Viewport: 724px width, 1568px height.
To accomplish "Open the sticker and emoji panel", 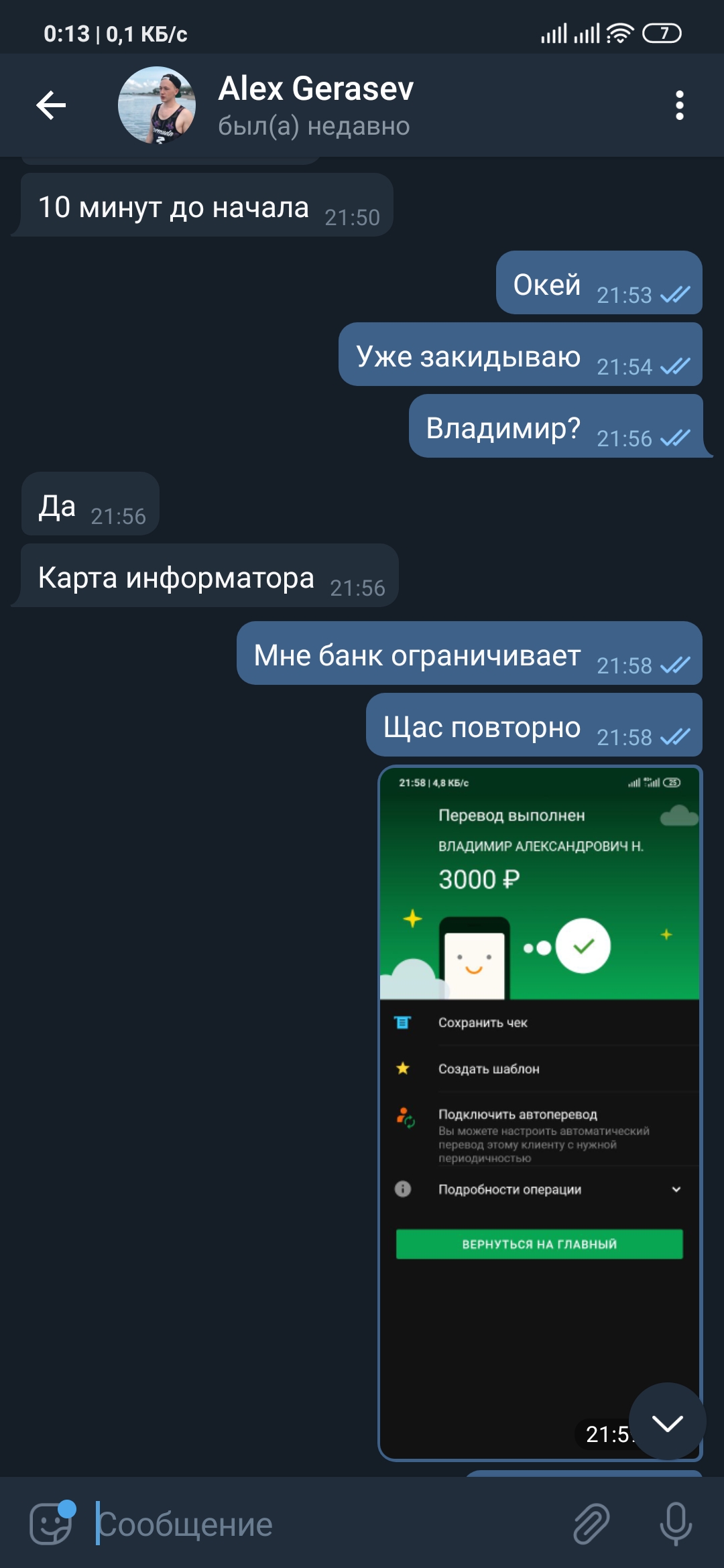I will tap(51, 1524).
